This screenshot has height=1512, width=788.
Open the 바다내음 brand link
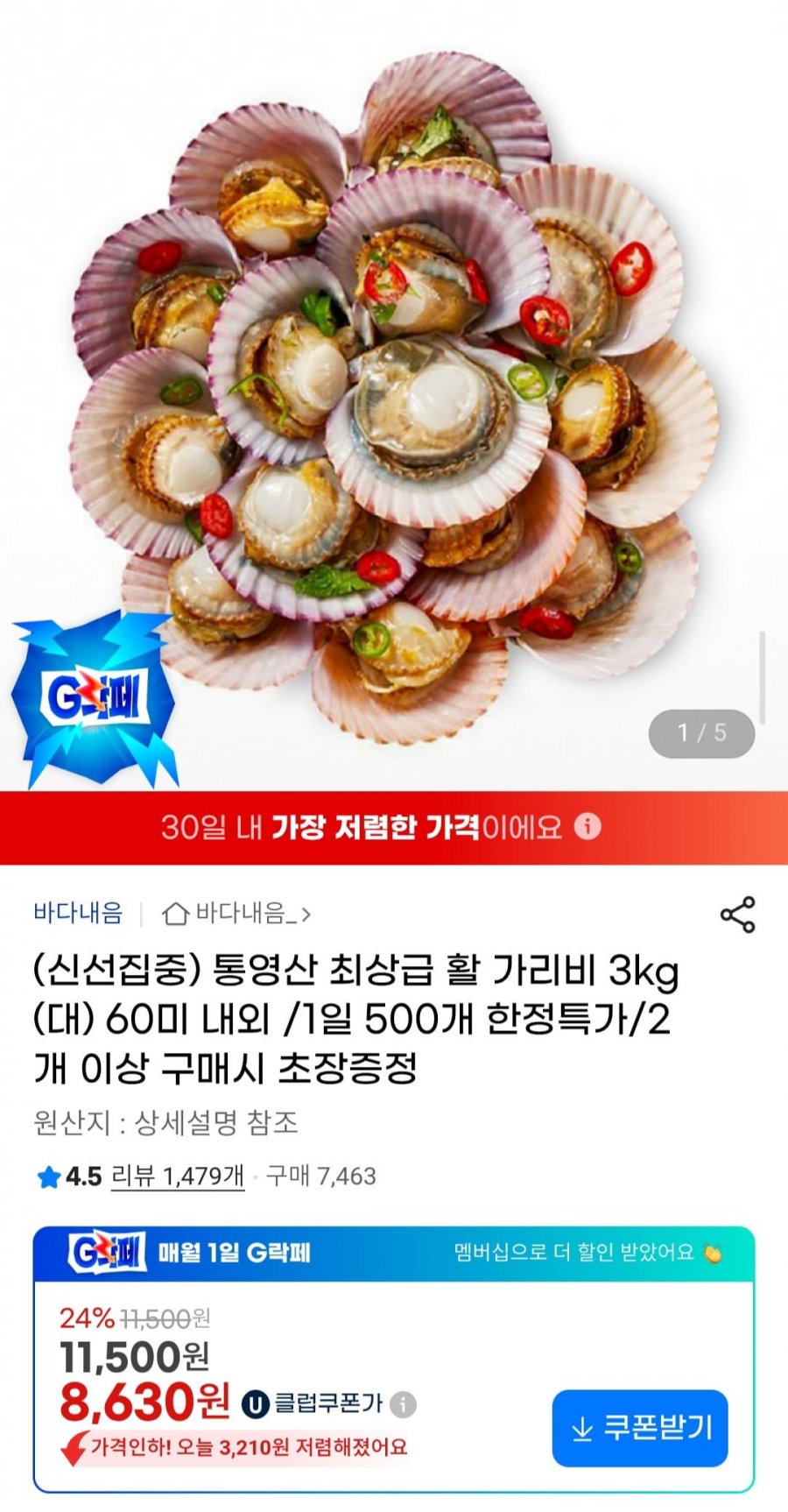(x=78, y=913)
